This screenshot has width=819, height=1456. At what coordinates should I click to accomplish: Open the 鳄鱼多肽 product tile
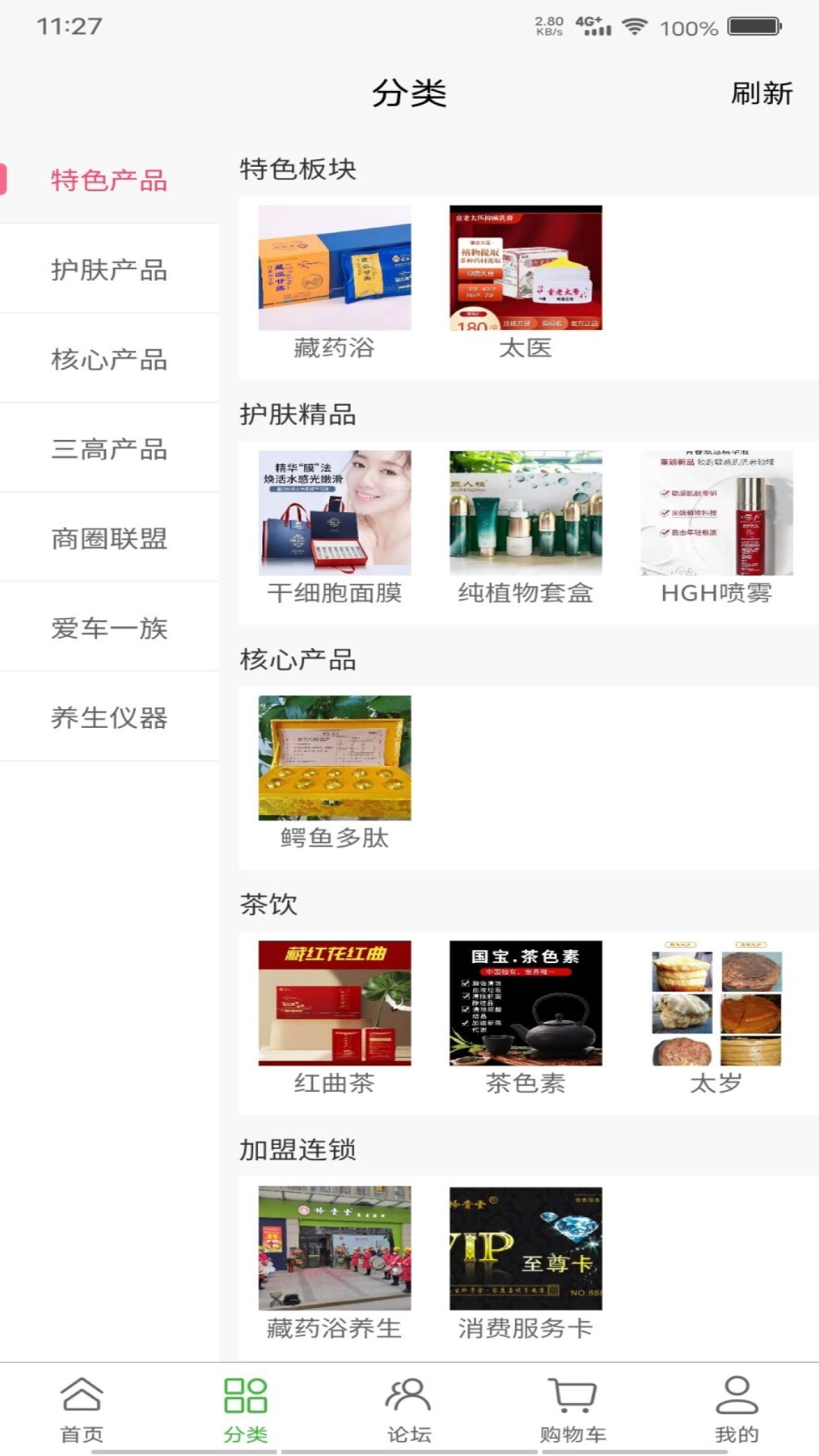(x=334, y=771)
